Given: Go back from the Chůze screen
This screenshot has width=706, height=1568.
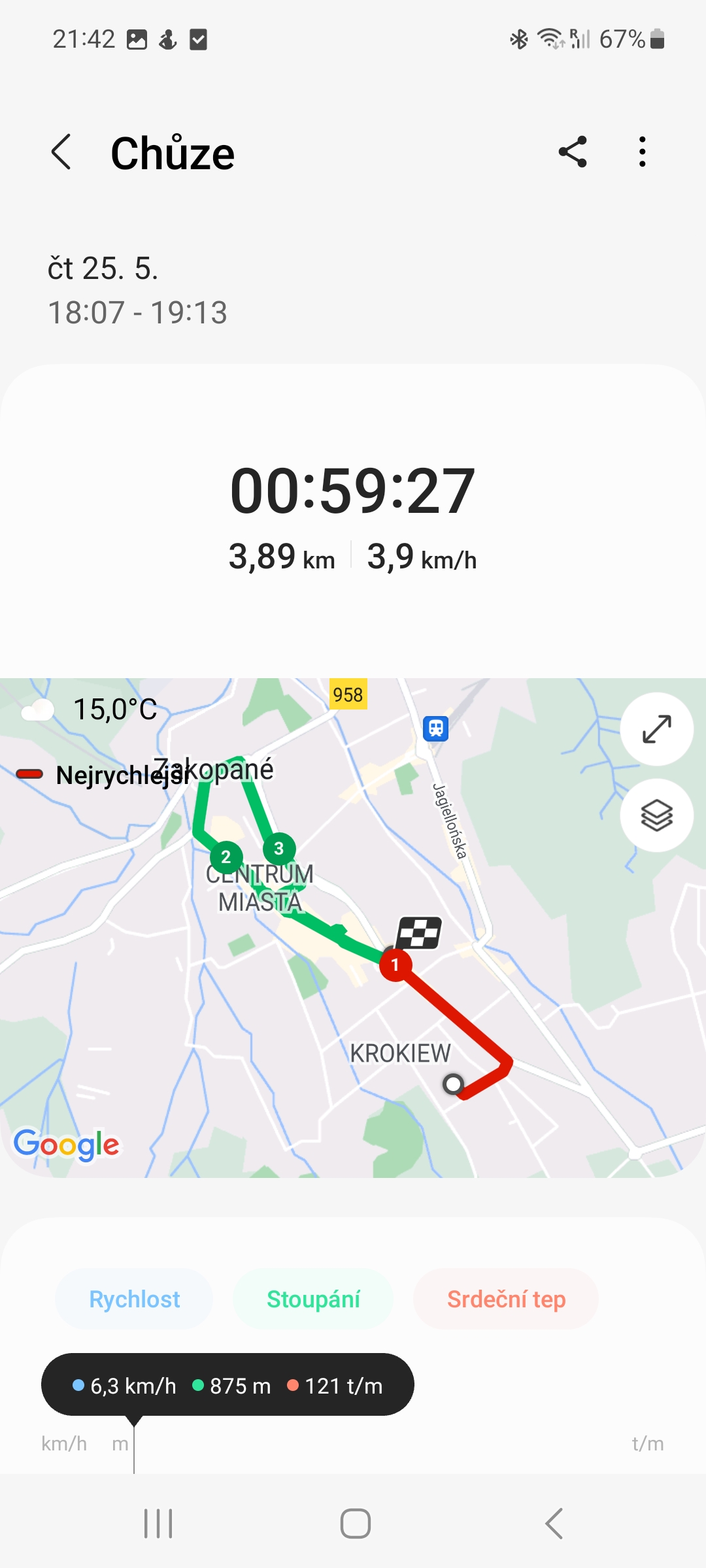Looking at the screenshot, I should coord(61,152).
